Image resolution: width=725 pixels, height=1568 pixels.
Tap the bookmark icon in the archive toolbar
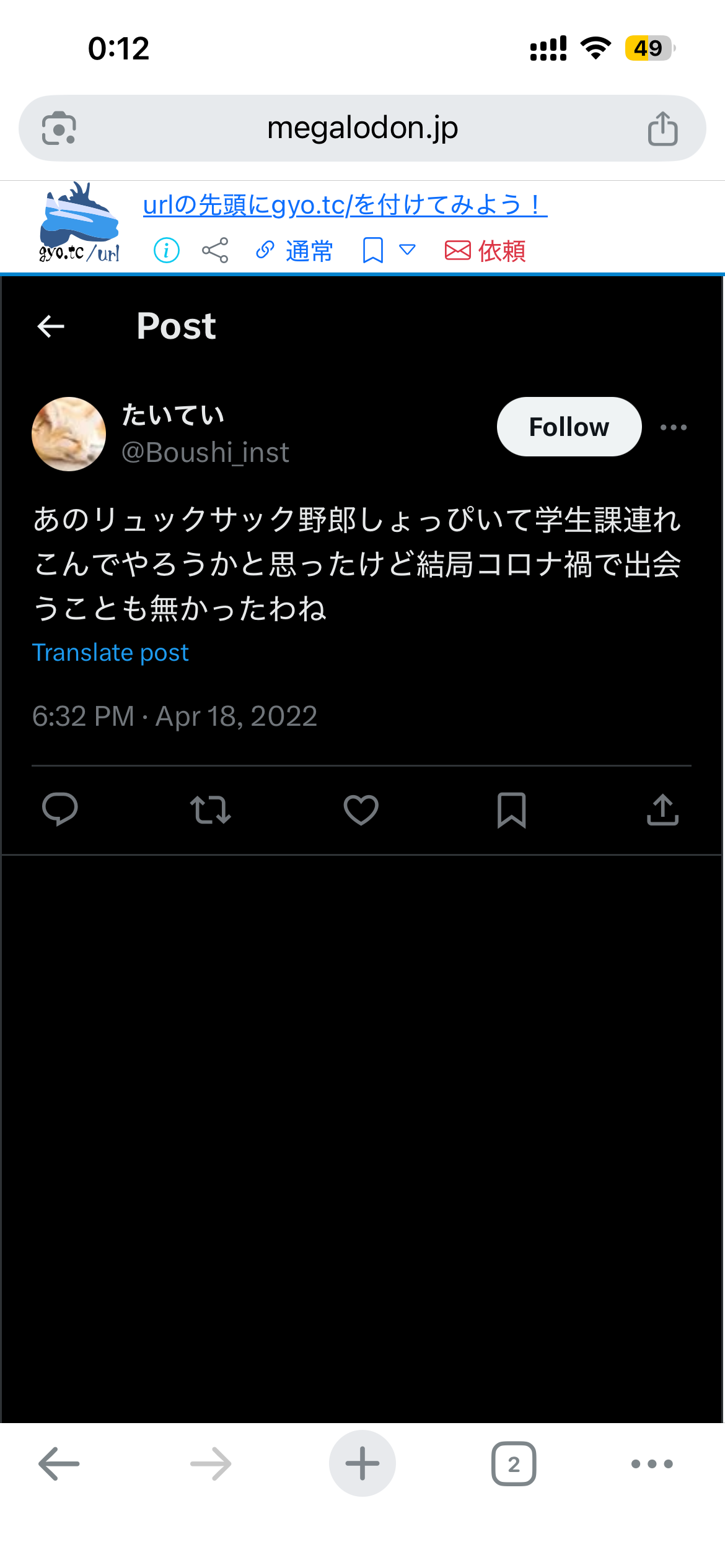pos(372,251)
